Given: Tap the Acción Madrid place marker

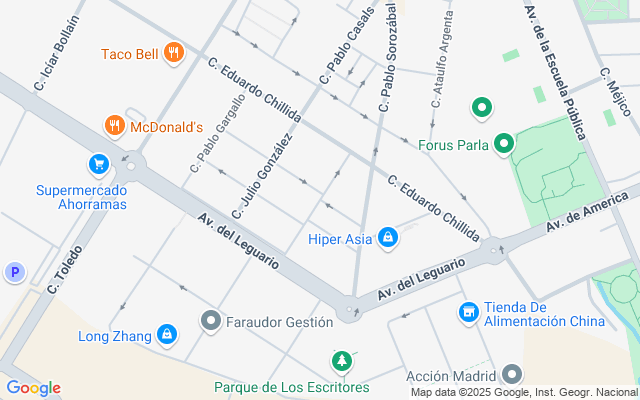Looking at the screenshot, I should tap(512, 375).
